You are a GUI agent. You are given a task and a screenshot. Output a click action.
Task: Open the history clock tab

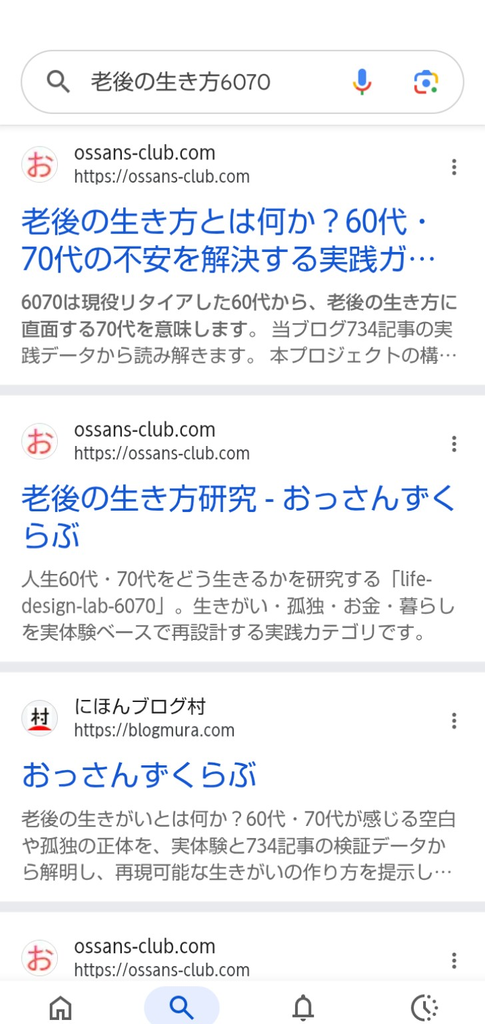coord(425,1007)
